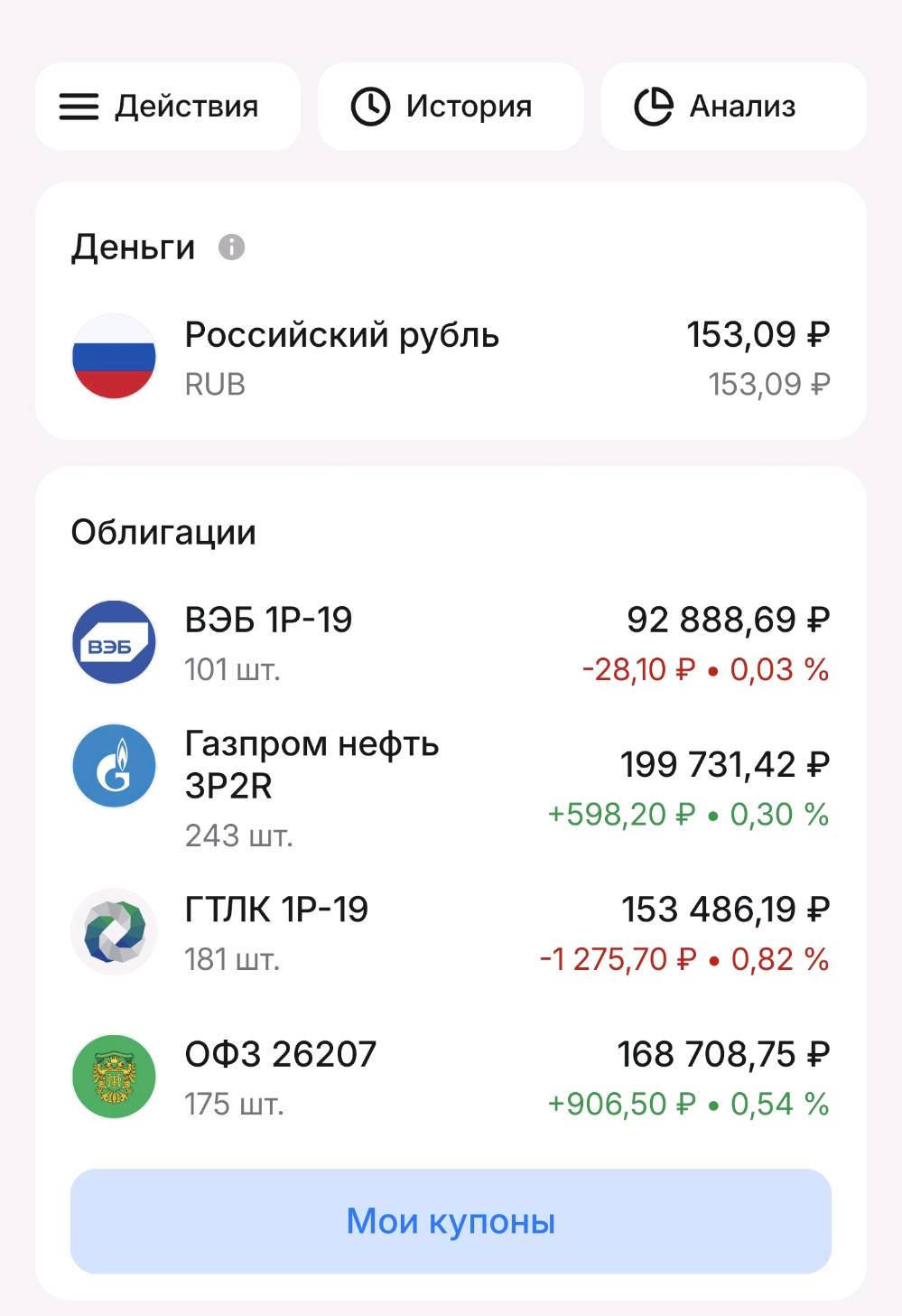Open the ВЭБ 1Р-19 bond position
Screen dimensions: 902x1316
(x=450, y=643)
